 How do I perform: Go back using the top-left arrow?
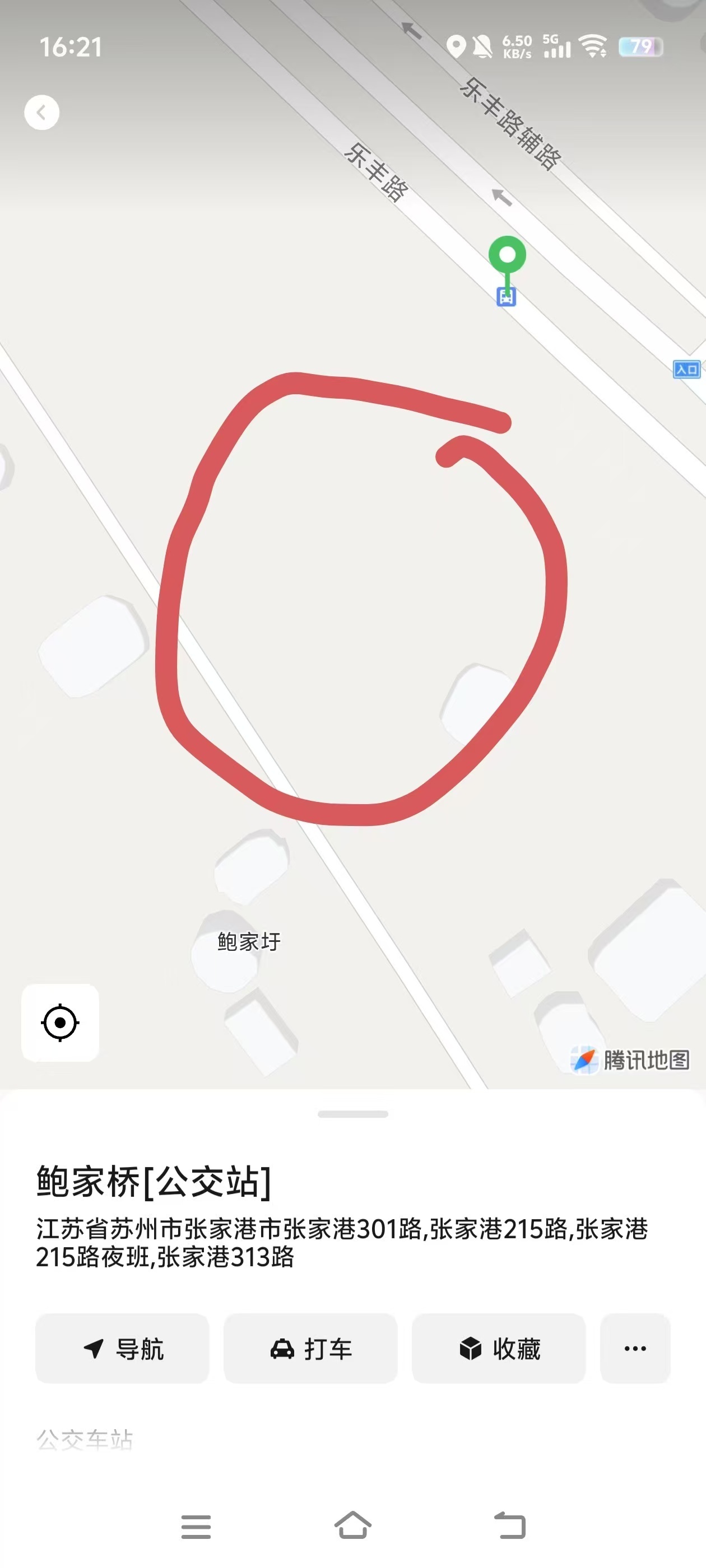(x=41, y=113)
